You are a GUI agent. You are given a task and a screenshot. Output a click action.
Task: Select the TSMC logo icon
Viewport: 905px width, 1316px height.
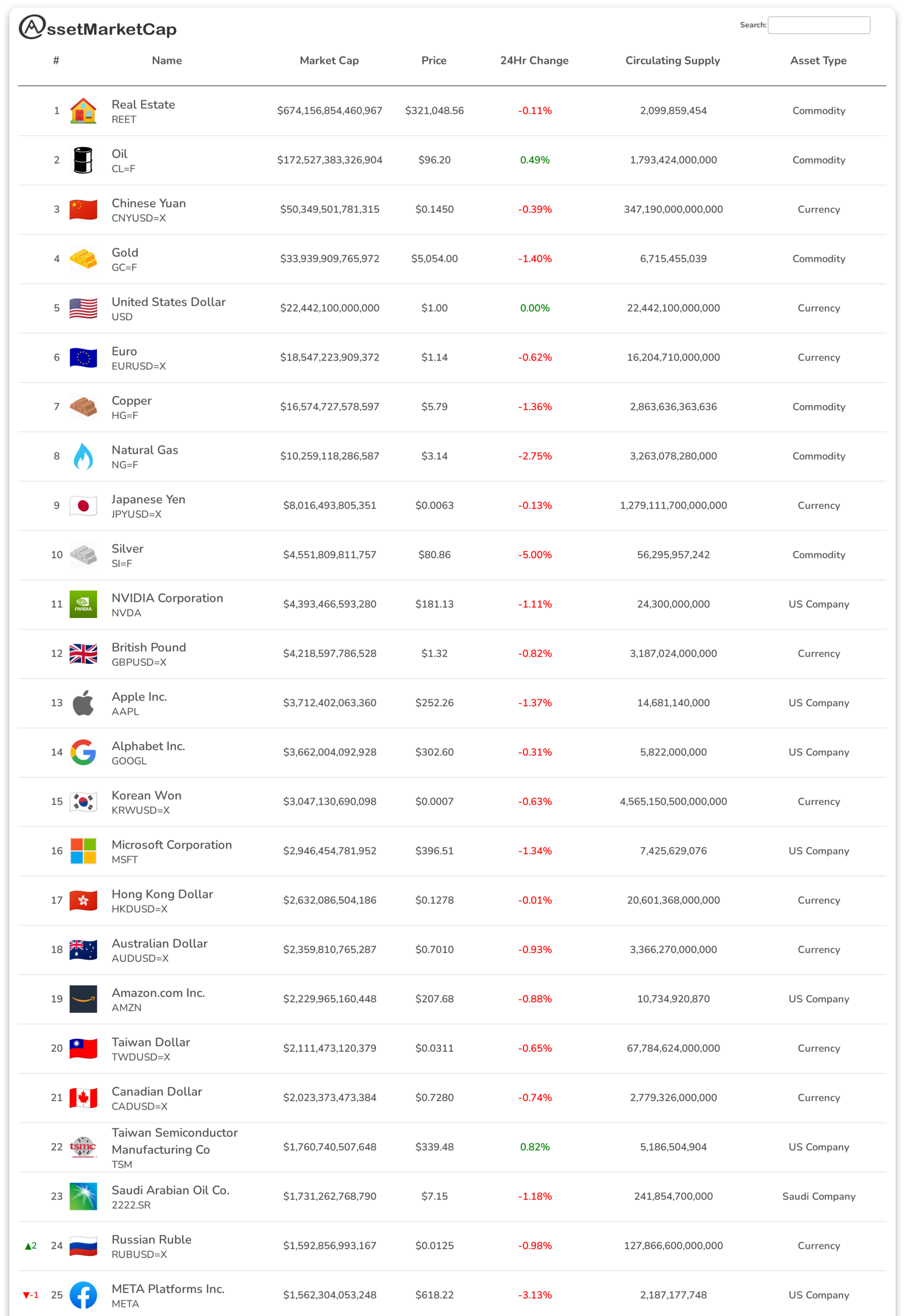pos(83,1147)
